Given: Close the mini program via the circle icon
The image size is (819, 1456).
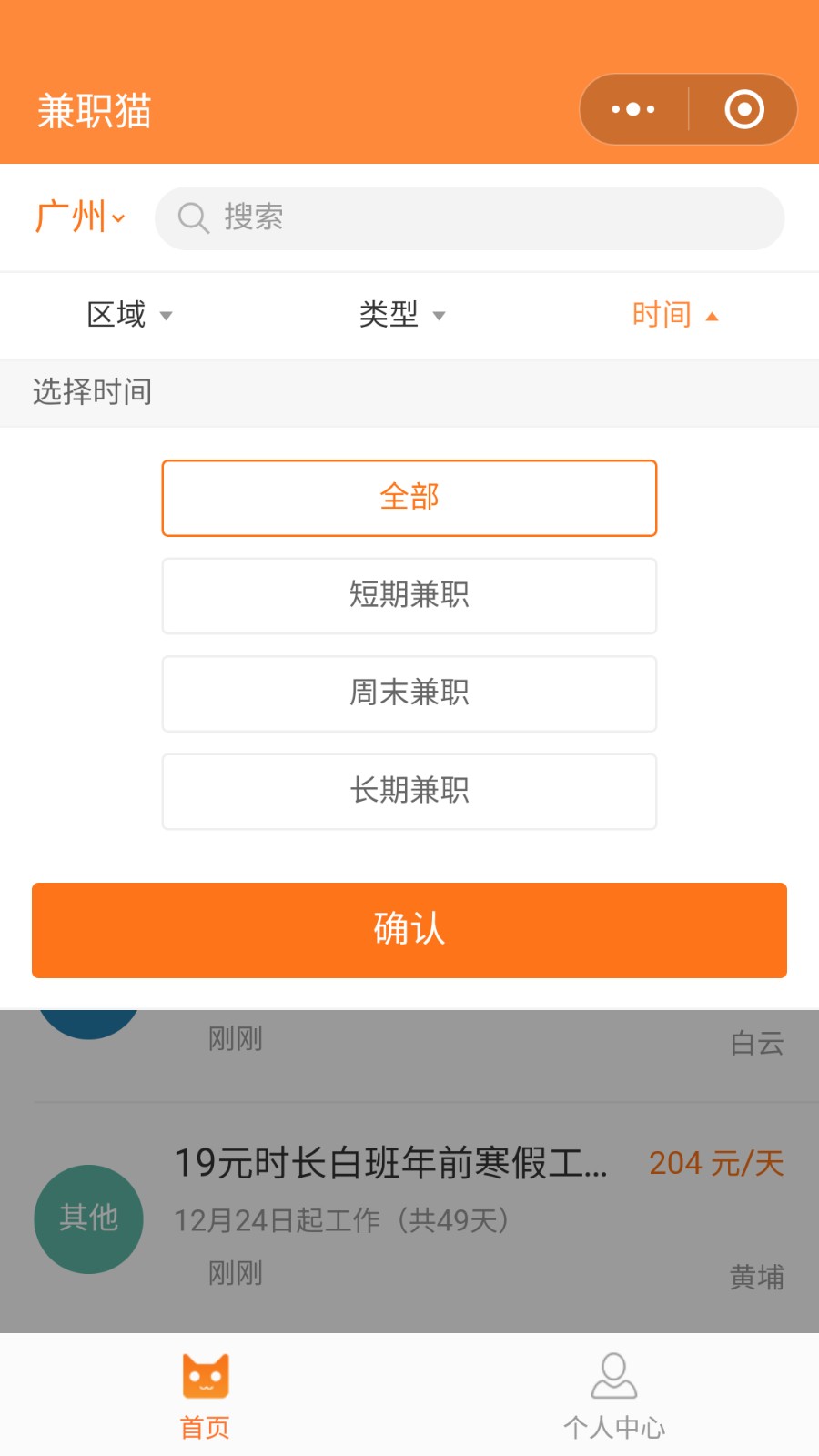Looking at the screenshot, I should (743, 109).
